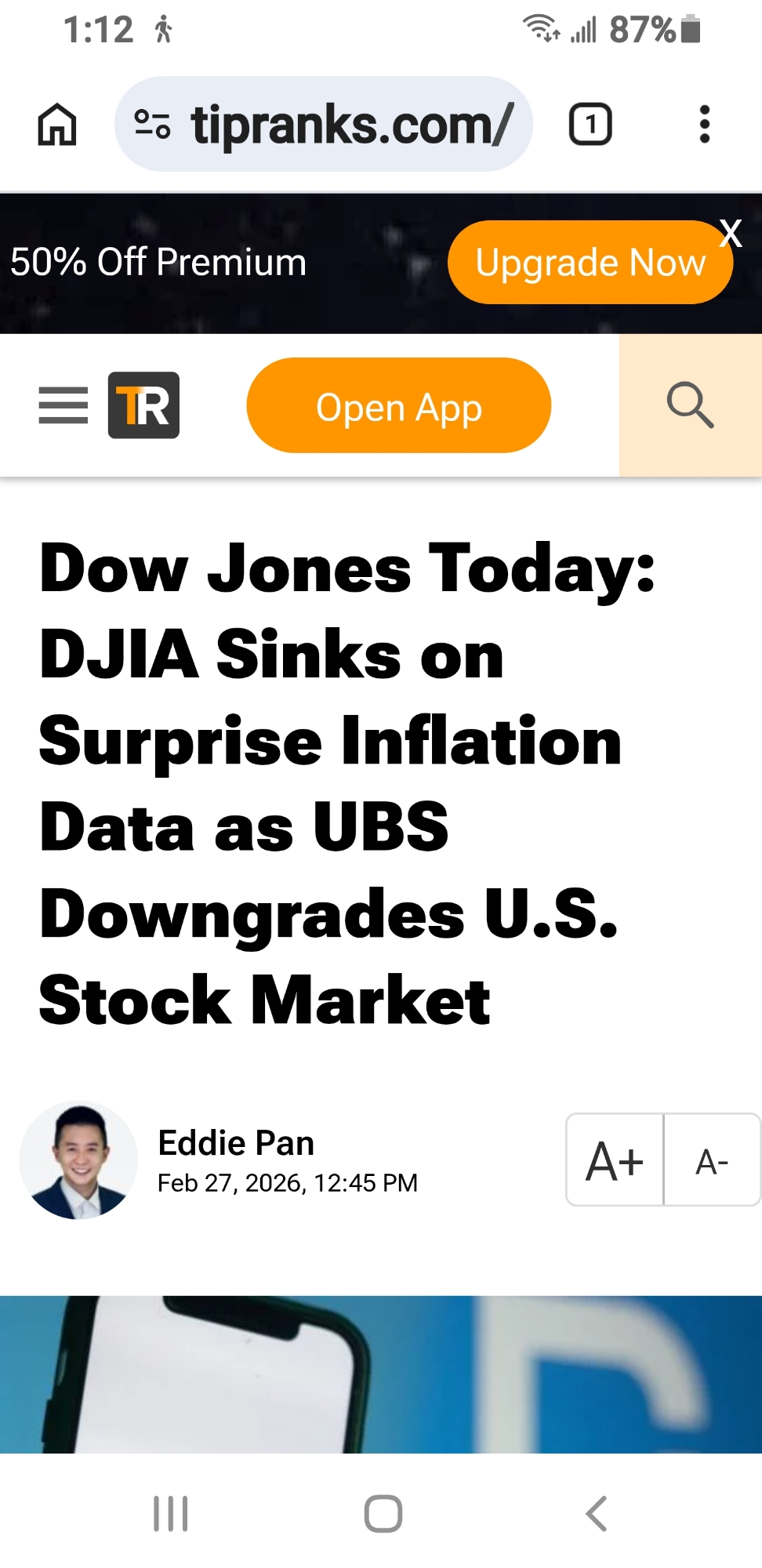The height and width of the screenshot is (1568, 762).
Task: Decrease article text size with A-
Action: [712, 1160]
